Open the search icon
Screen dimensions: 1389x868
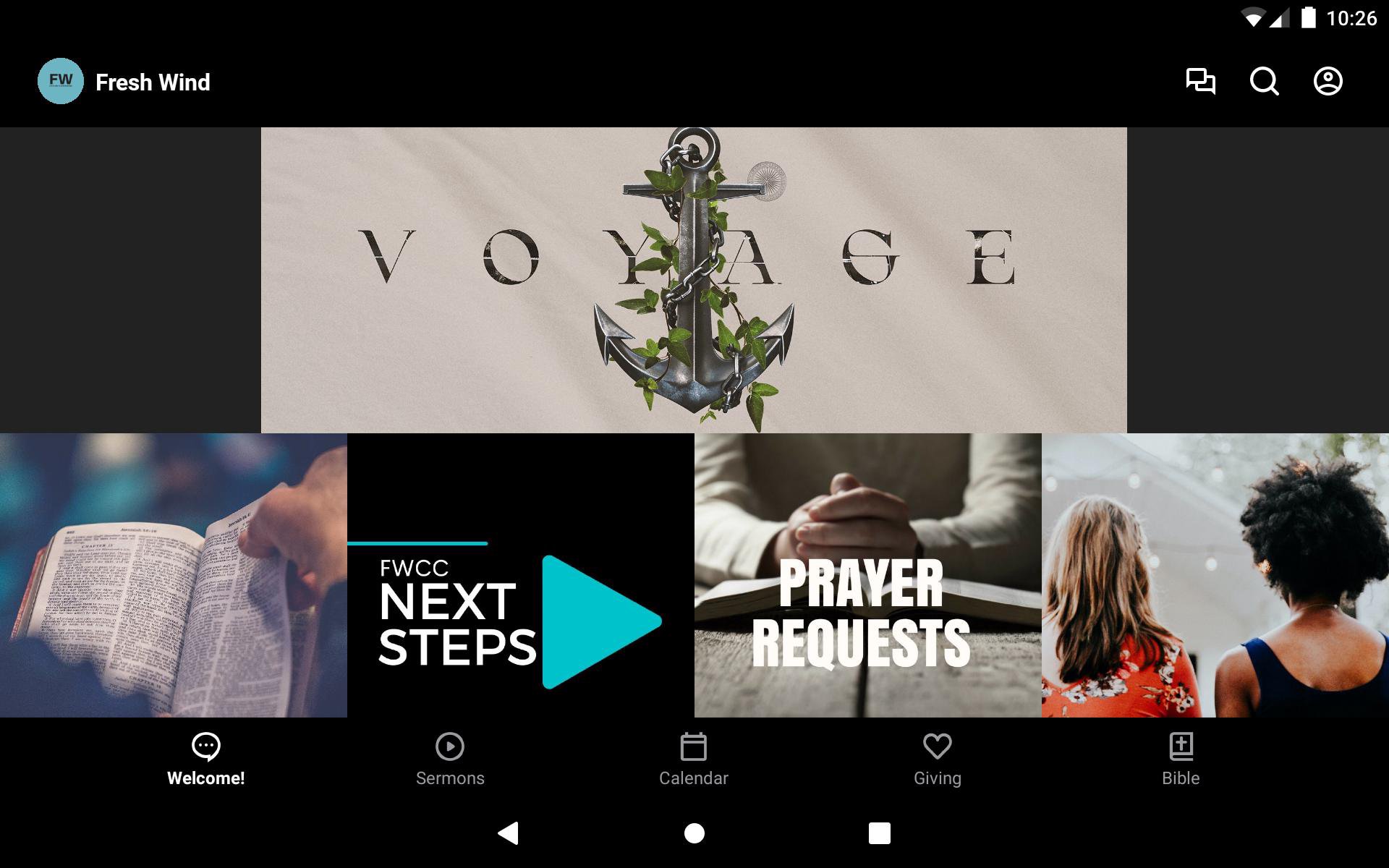(1264, 81)
